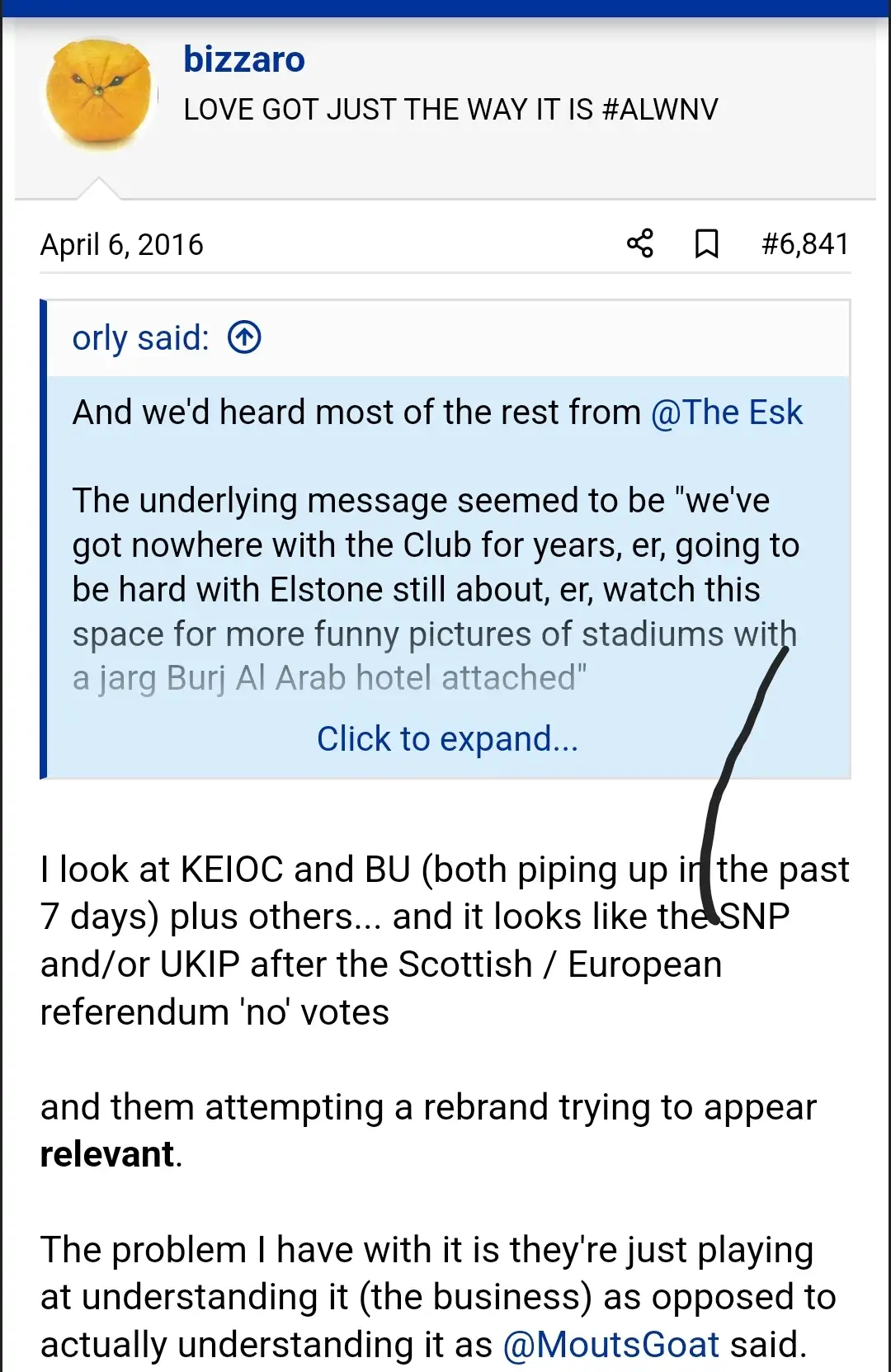Open the April 6, 2016 post date link
891x1372 pixels.
click(x=121, y=245)
